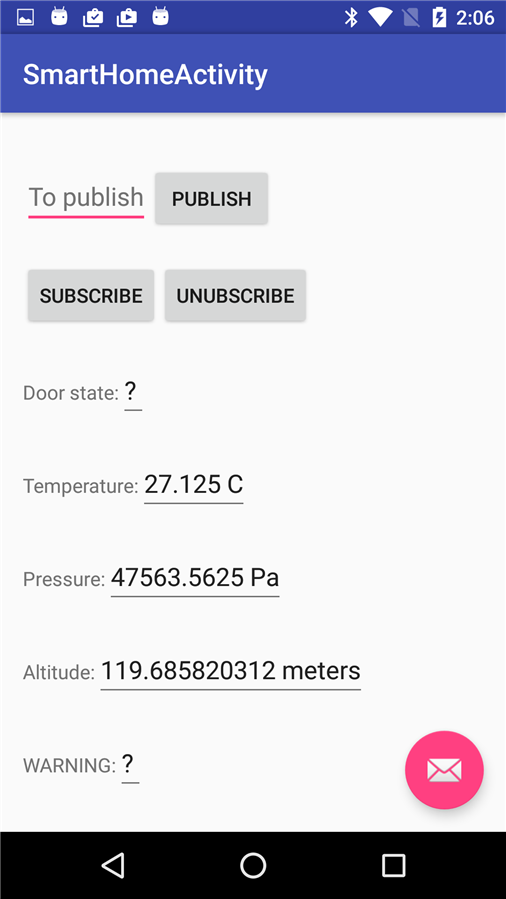
Task: Select the Altitude value field
Action: pyautogui.click(x=230, y=671)
